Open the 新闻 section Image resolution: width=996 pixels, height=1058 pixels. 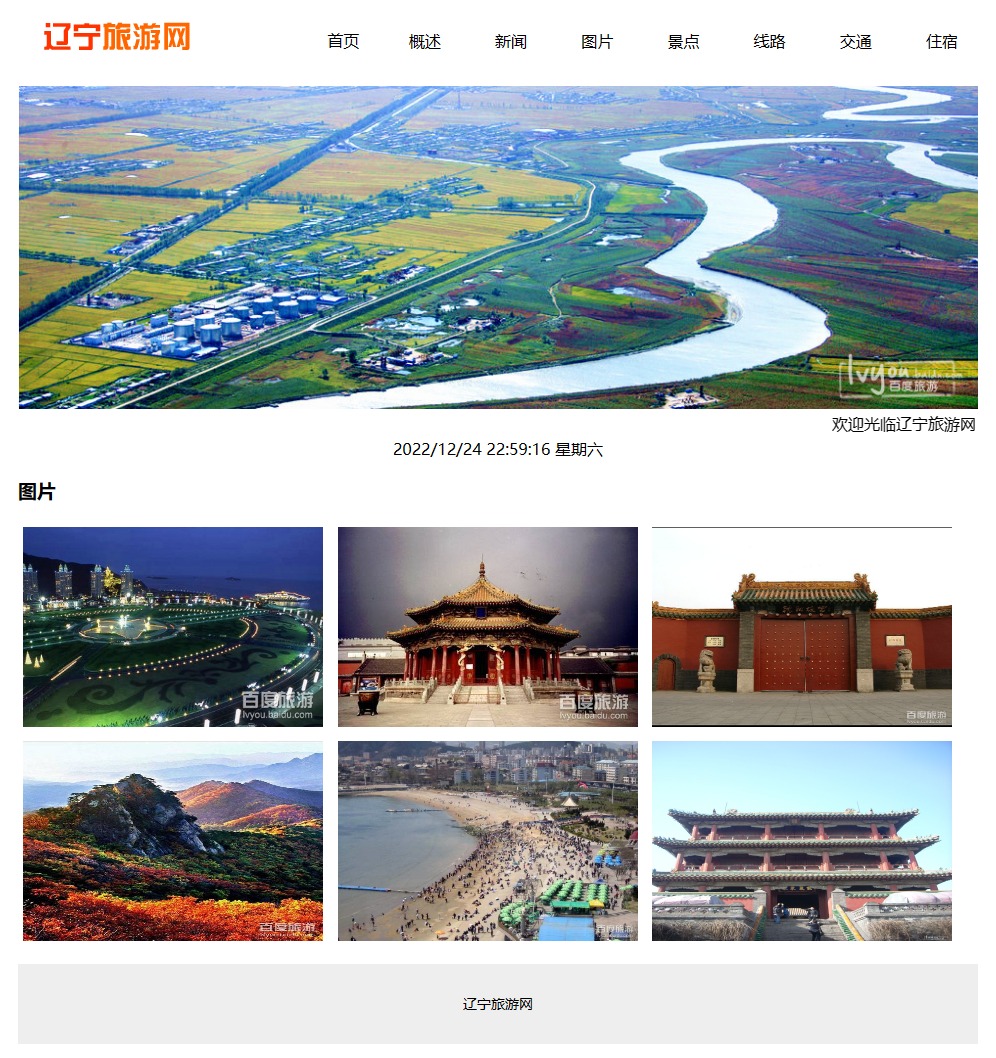[x=511, y=42]
